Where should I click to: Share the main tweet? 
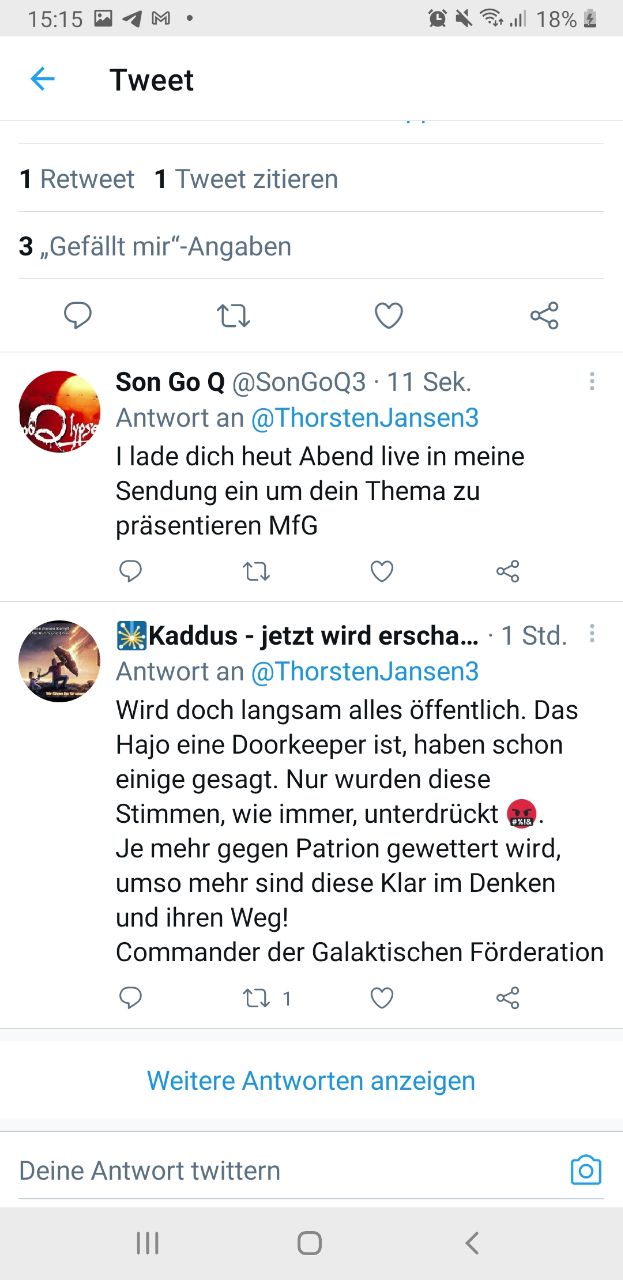tap(544, 316)
